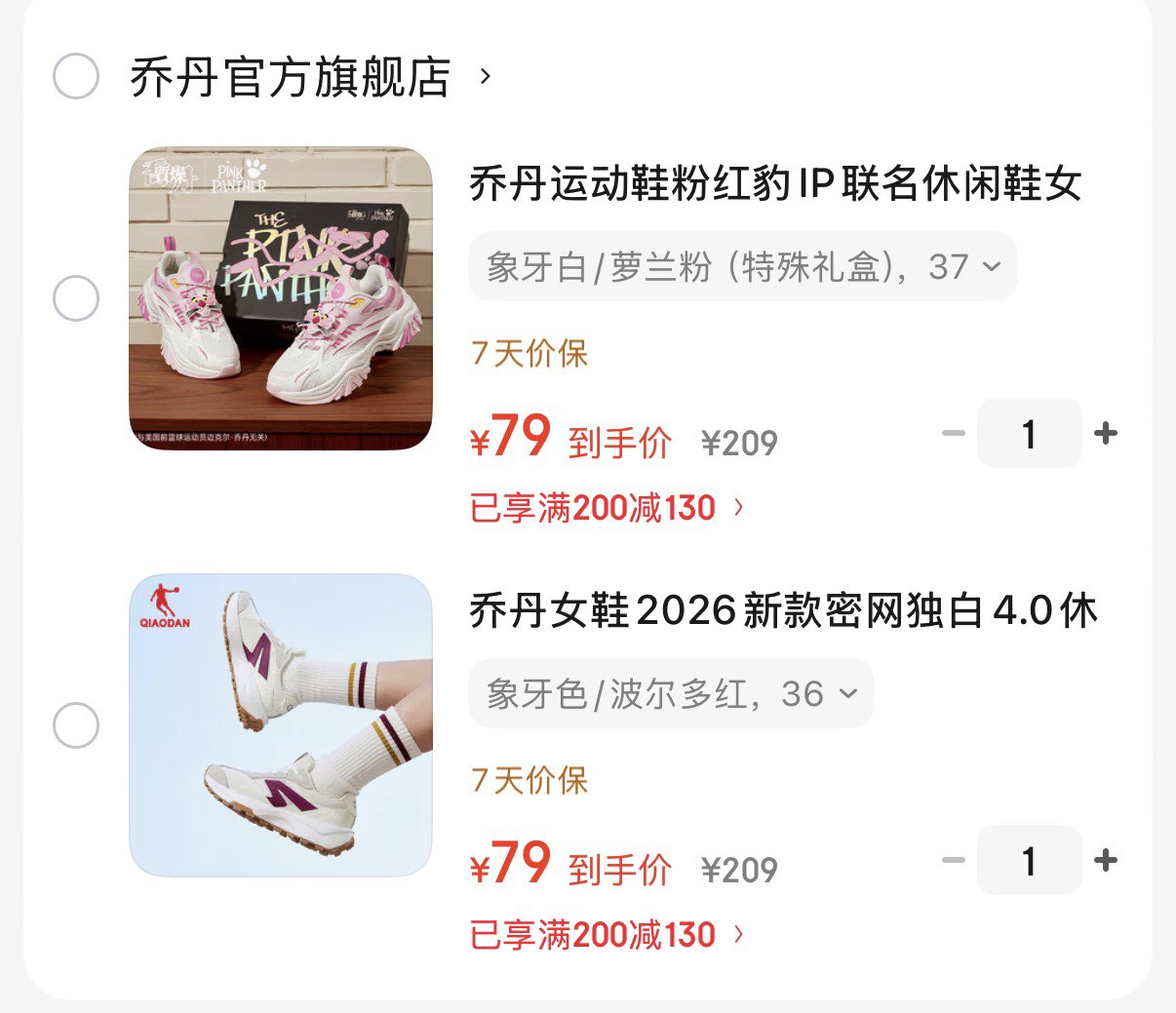The image size is (1176, 1013).
Task: Open the 乔丹女鞋2026新款密网独白4.0 product title
Action: [783, 611]
